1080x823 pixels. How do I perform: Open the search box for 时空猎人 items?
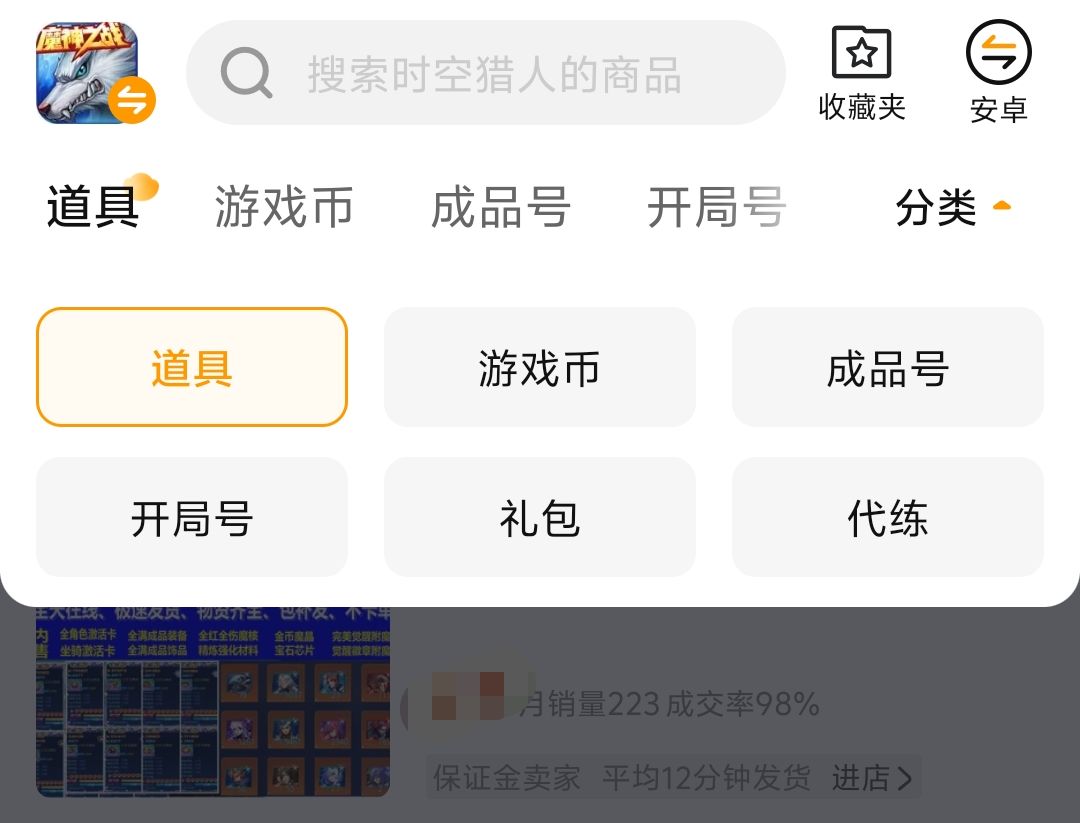click(486, 74)
